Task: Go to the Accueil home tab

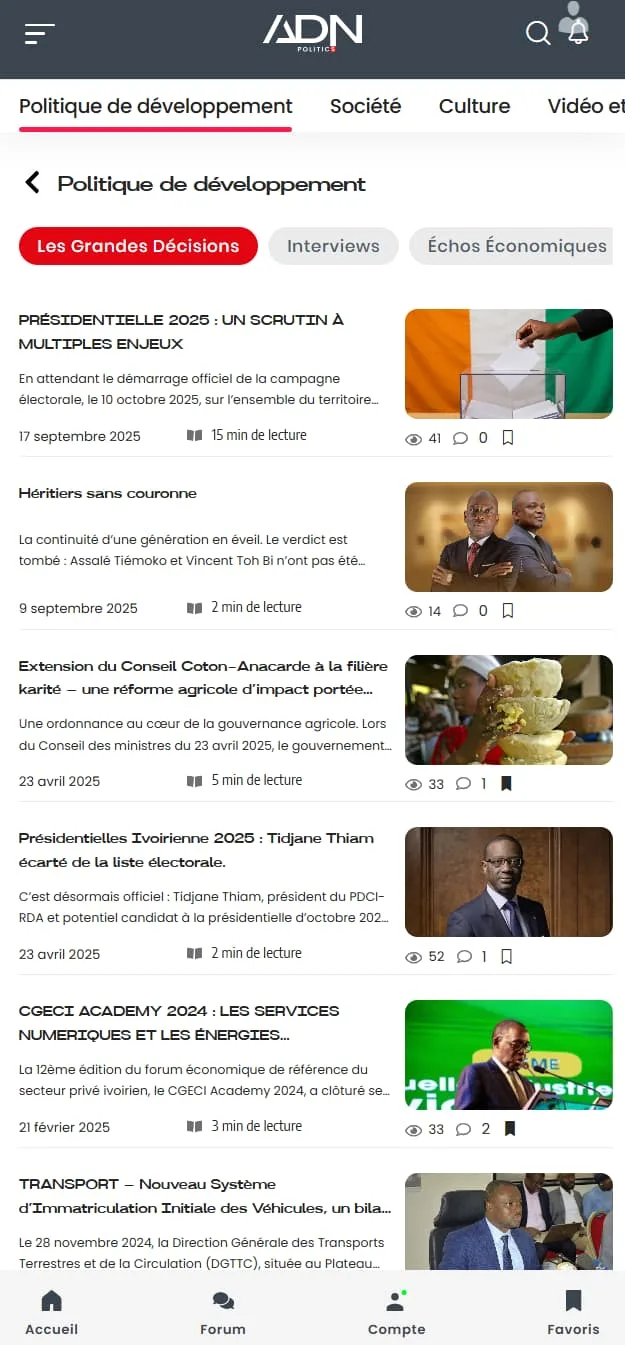Action: coord(51,1312)
